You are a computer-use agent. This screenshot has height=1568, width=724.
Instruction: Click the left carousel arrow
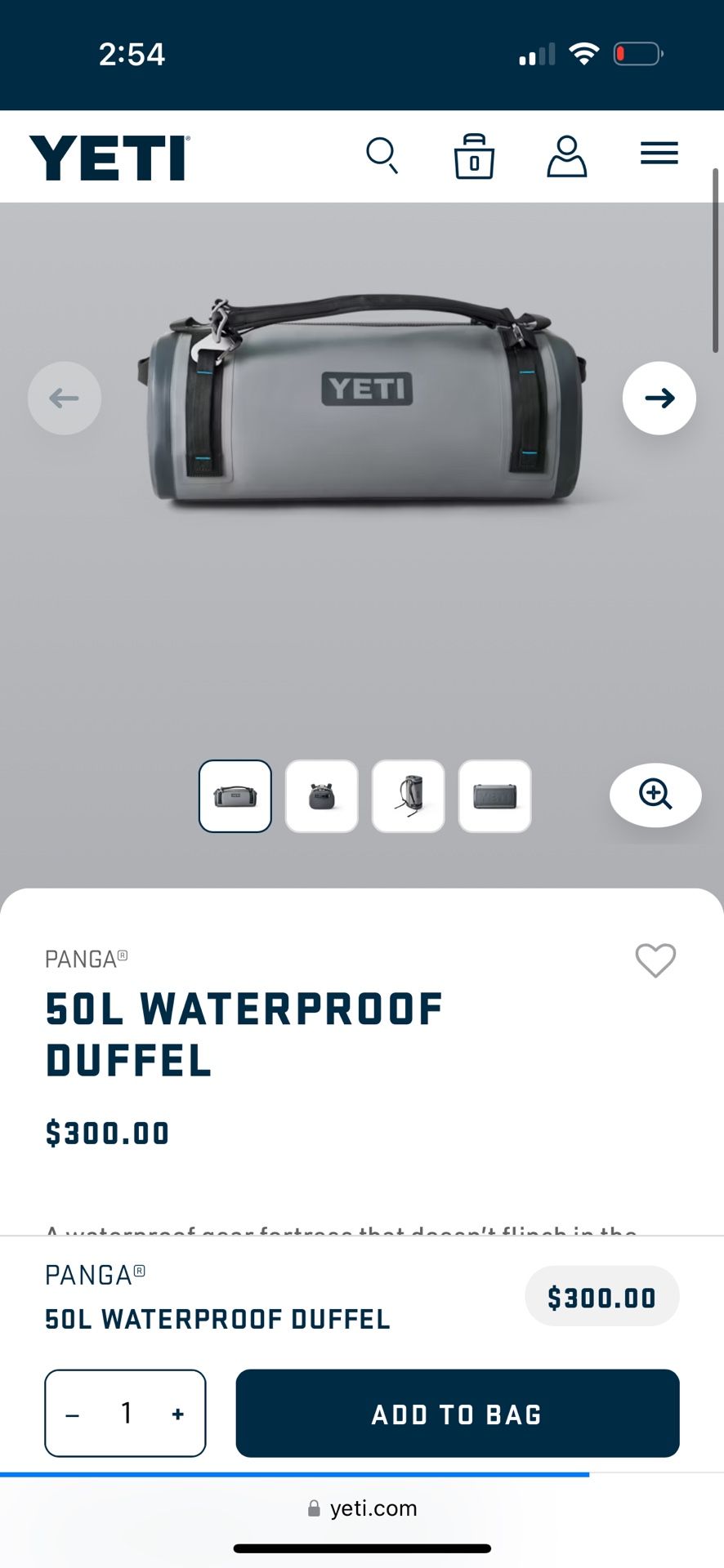pos(64,399)
